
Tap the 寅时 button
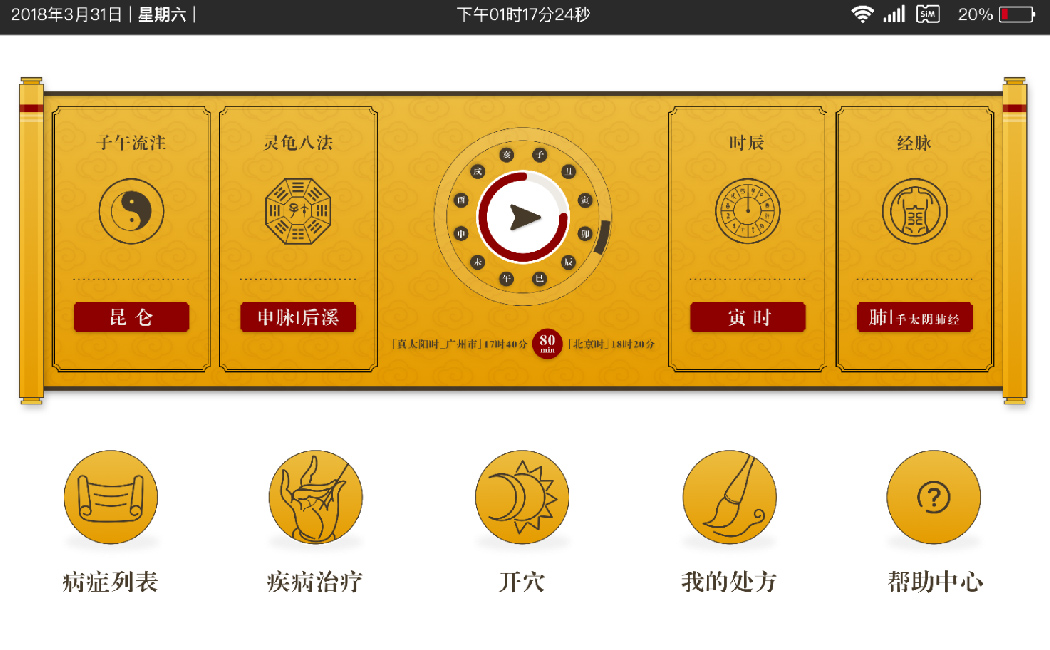point(747,317)
